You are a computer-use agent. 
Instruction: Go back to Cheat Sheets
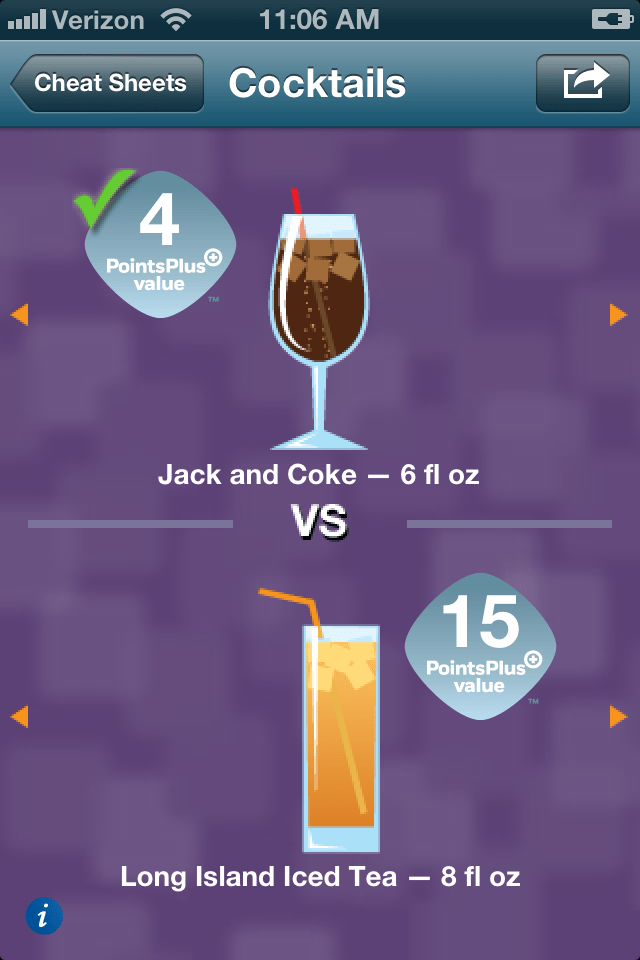coord(107,83)
